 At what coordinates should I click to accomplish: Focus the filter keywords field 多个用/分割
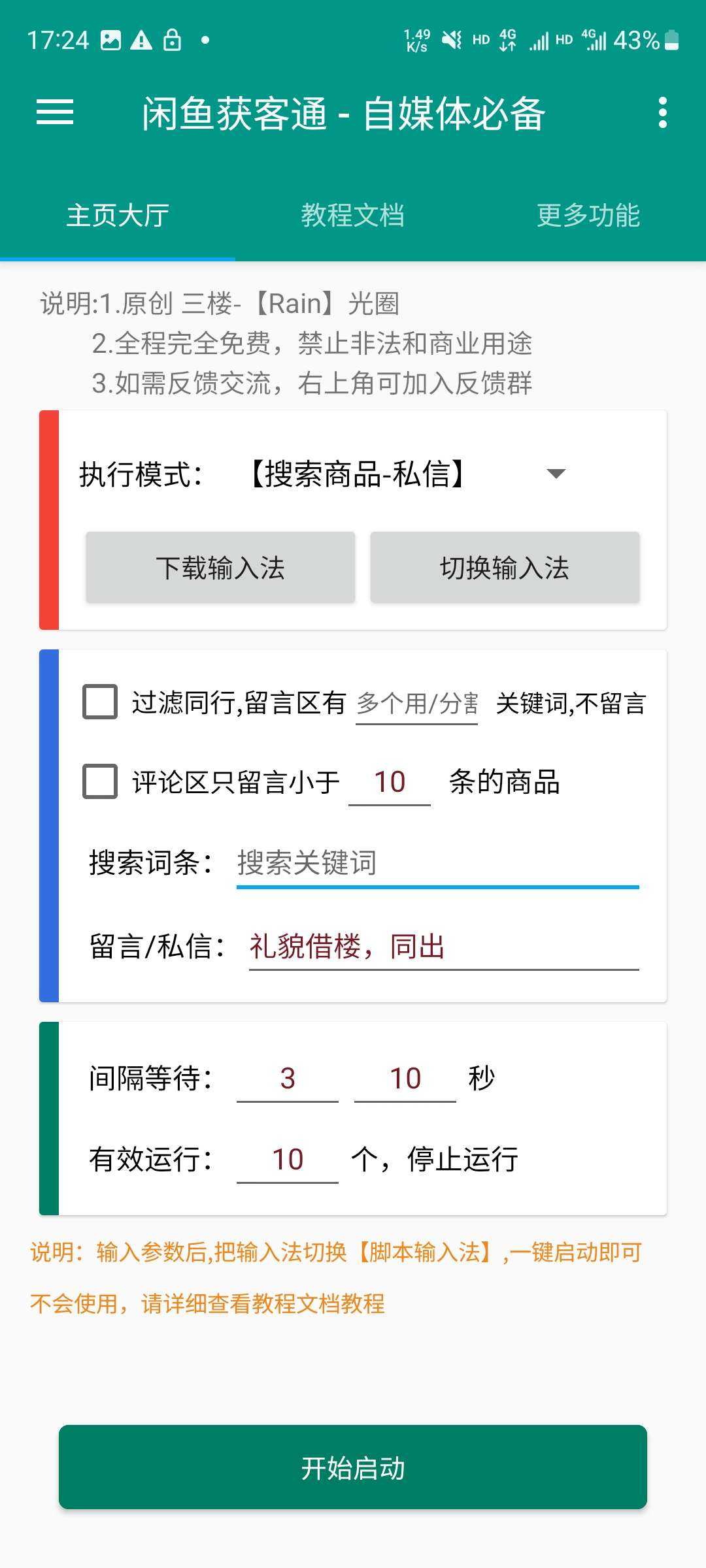click(x=416, y=704)
